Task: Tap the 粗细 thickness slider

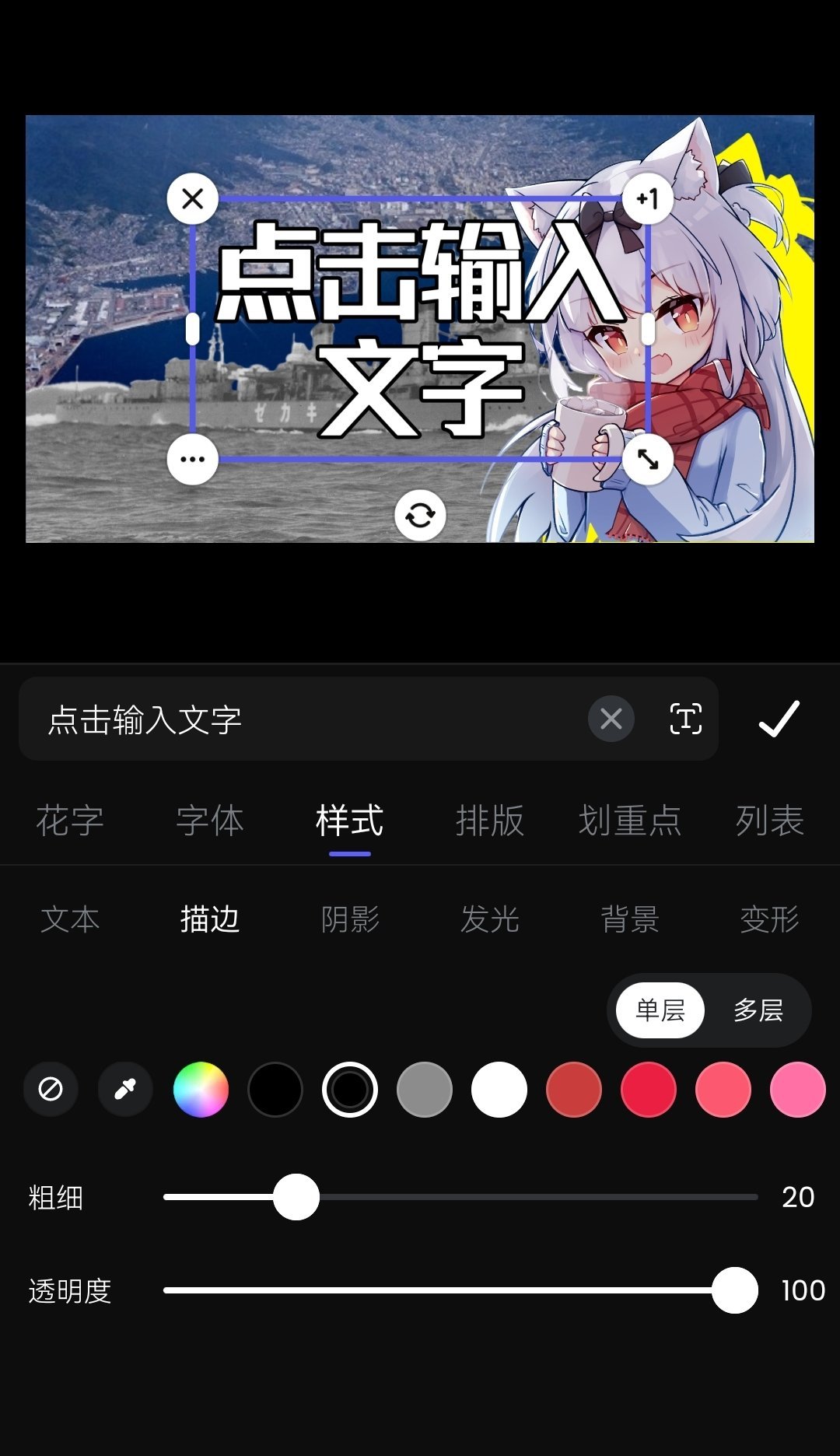Action: coord(296,1197)
